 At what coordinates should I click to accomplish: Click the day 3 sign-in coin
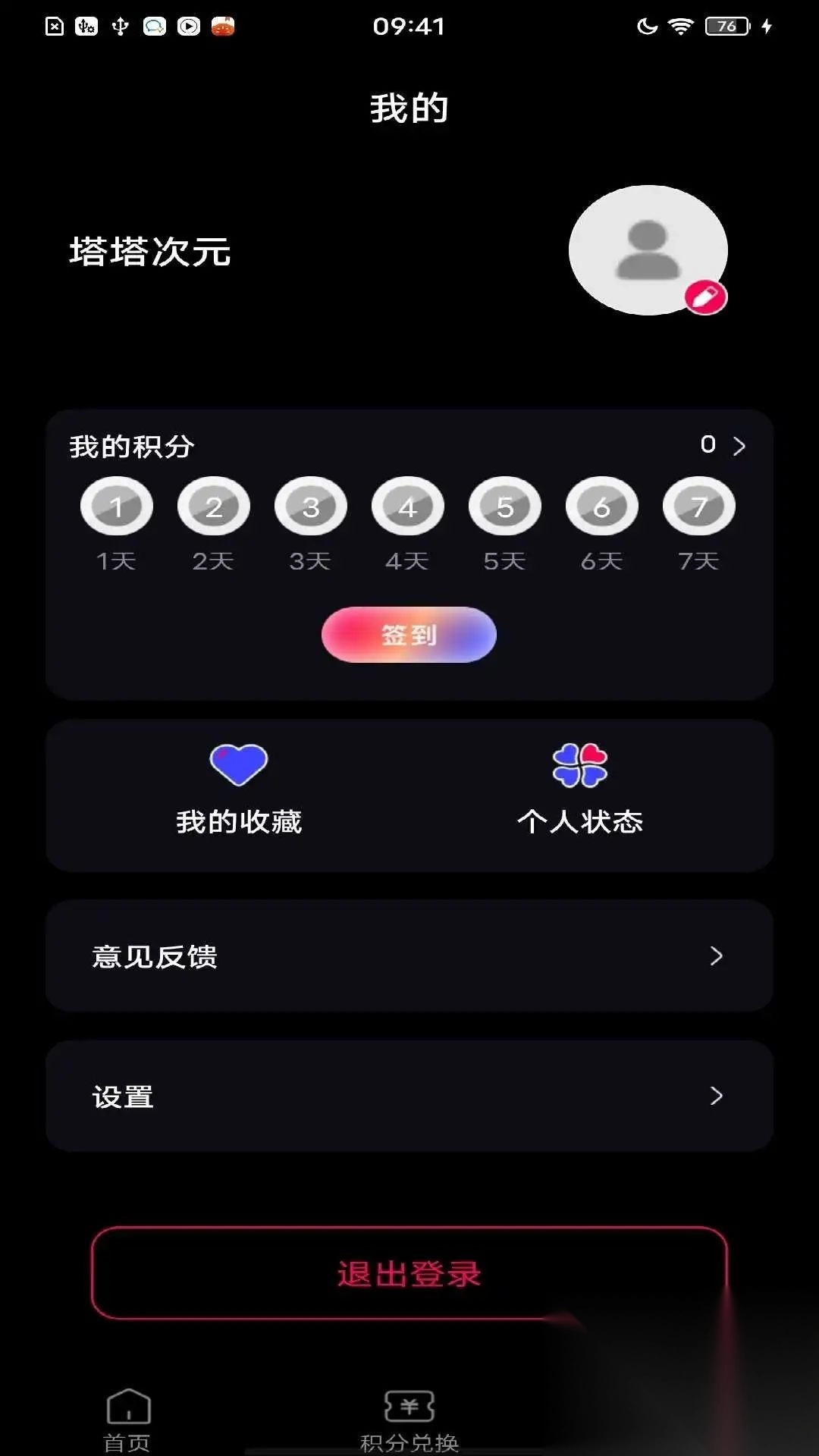[x=311, y=506]
